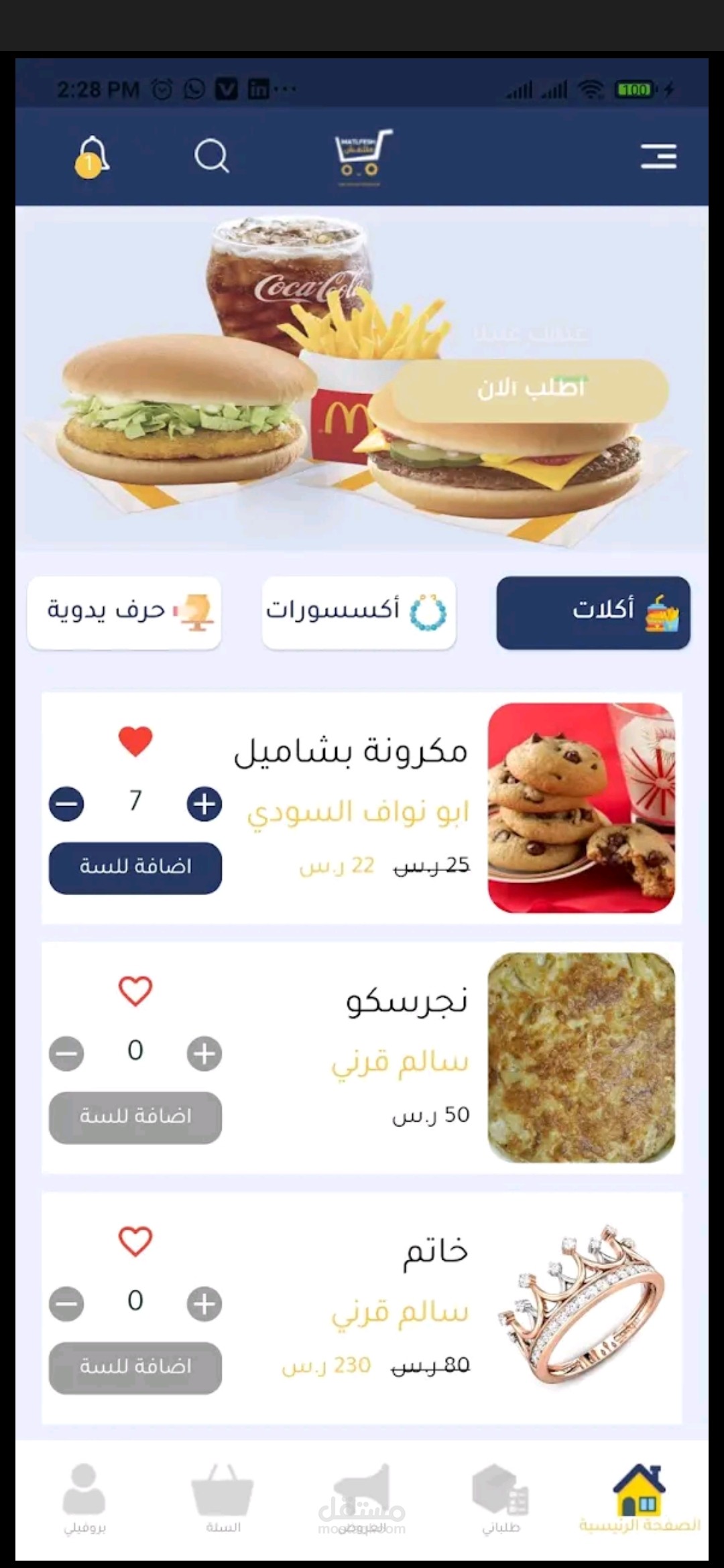Switch to the العروض offers tab
Image resolution: width=724 pixels, height=1568 pixels.
362,1498
